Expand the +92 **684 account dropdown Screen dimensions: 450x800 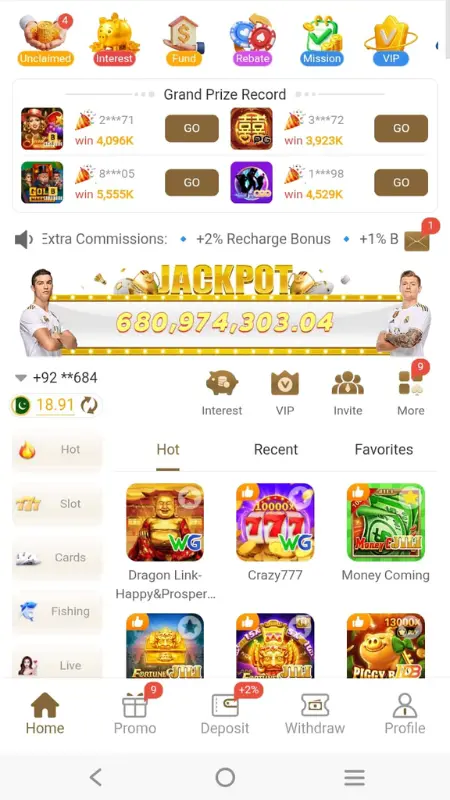click(20, 378)
